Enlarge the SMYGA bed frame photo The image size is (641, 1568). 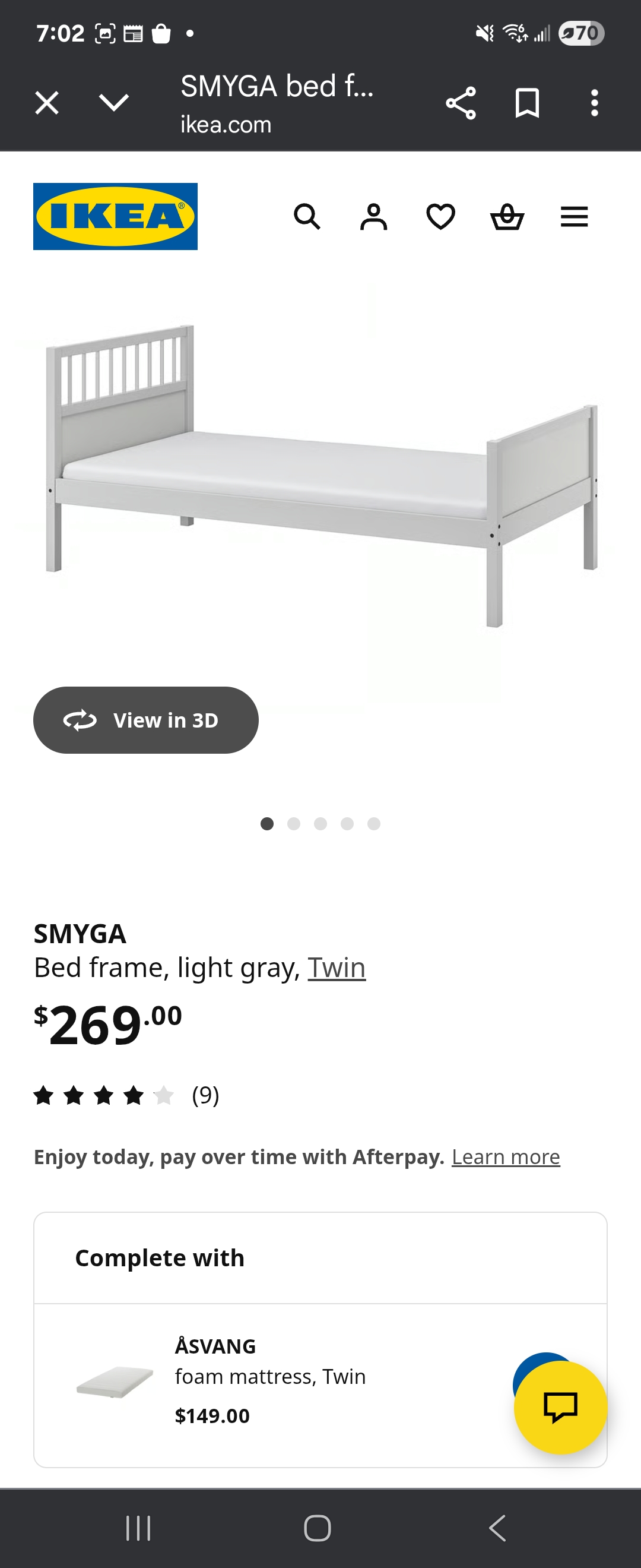(x=320, y=475)
